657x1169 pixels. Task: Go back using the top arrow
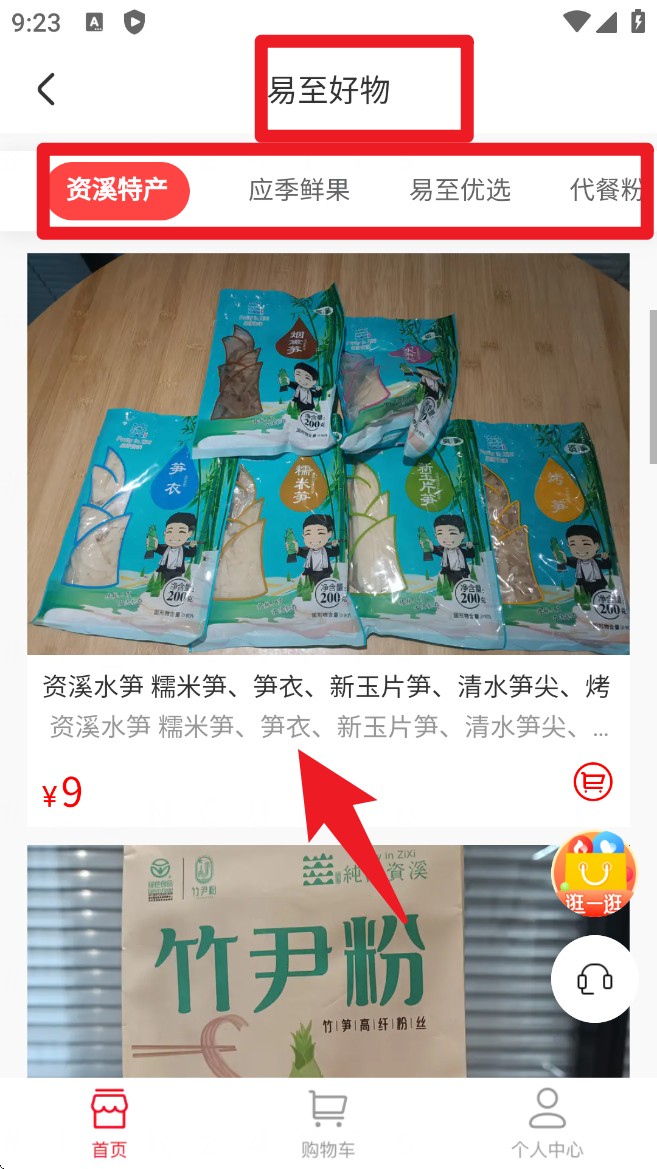point(46,90)
